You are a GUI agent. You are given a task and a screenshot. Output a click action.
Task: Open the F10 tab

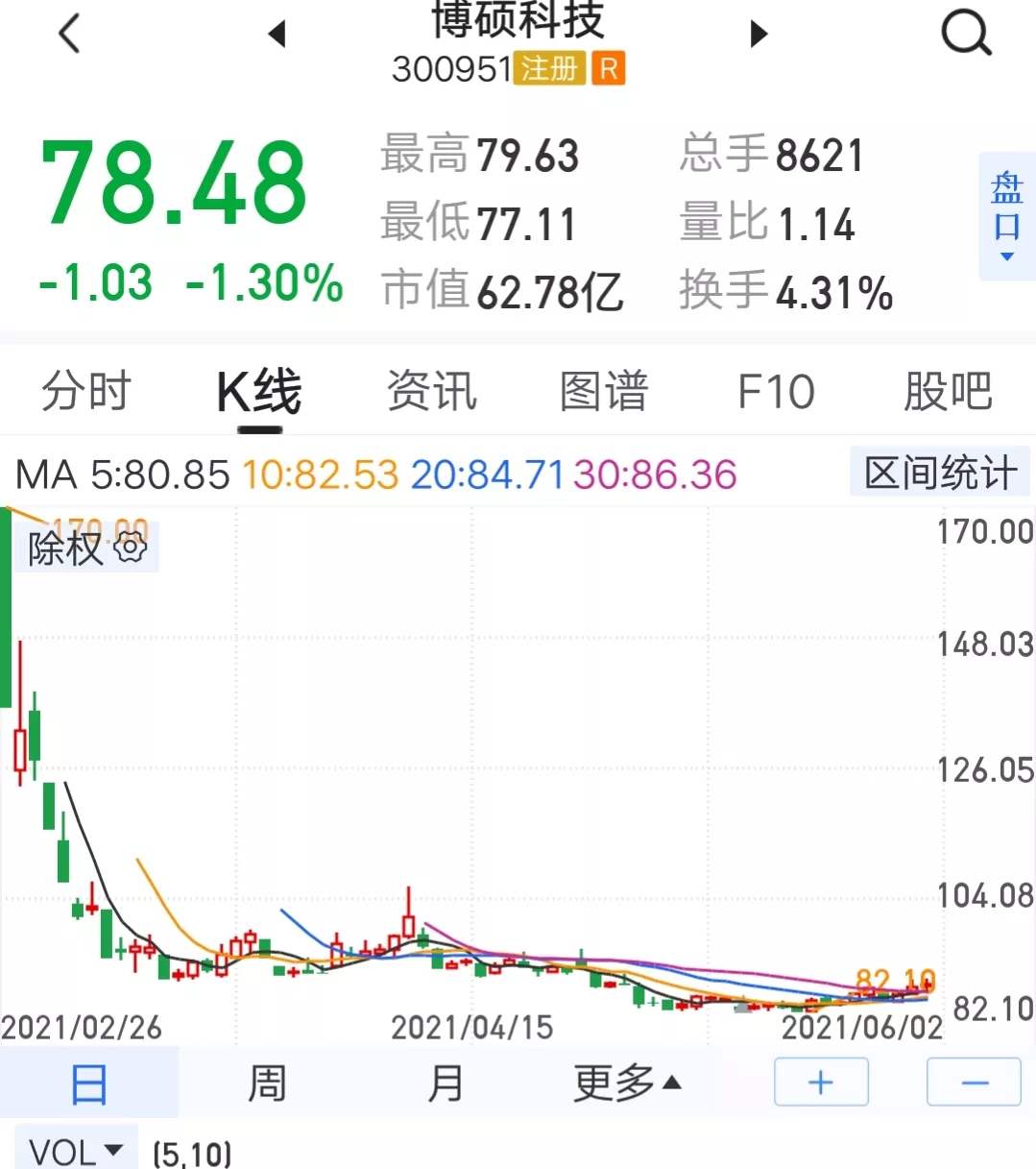[x=776, y=392]
